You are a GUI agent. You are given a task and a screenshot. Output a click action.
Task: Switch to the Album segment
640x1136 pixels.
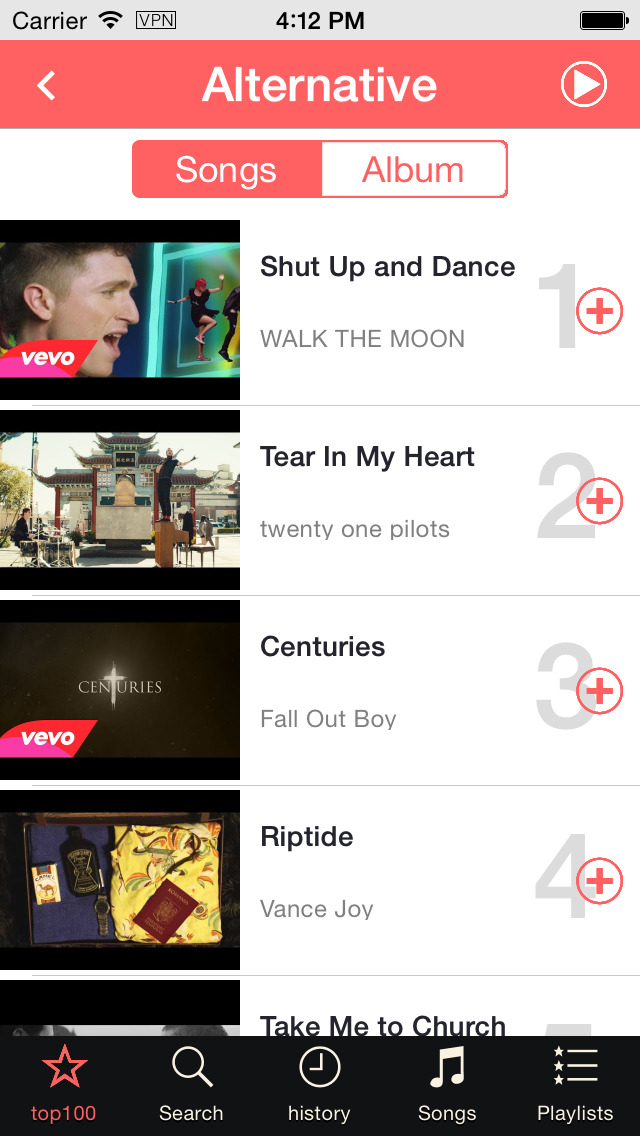tap(414, 170)
